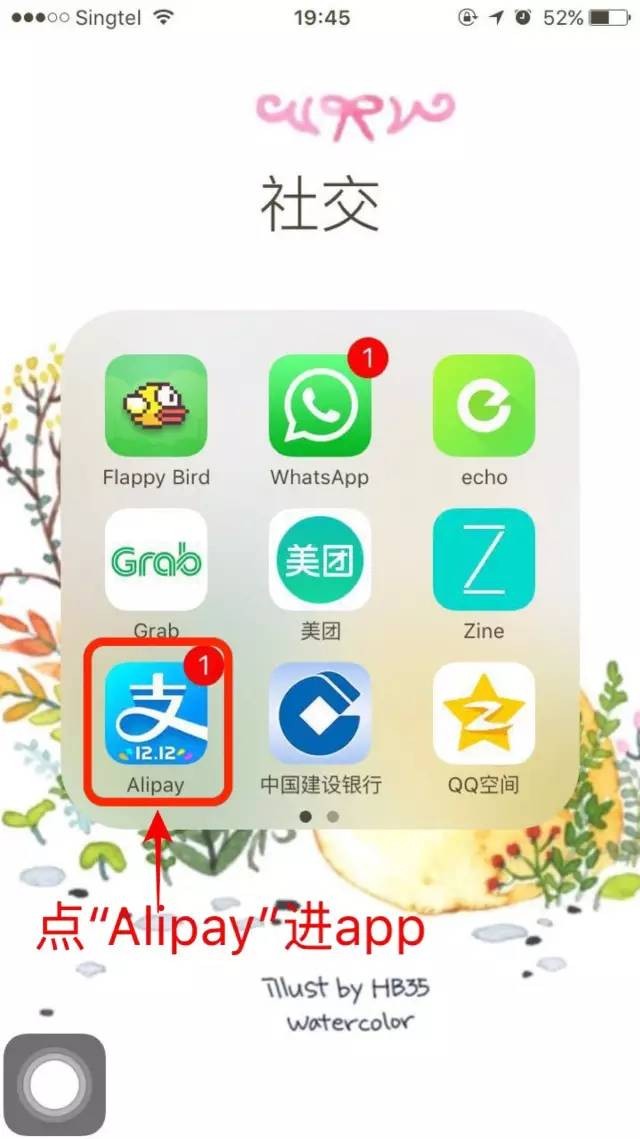Tap the folder page indicator dots
The height and width of the screenshot is (1139, 640).
[x=320, y=817]
